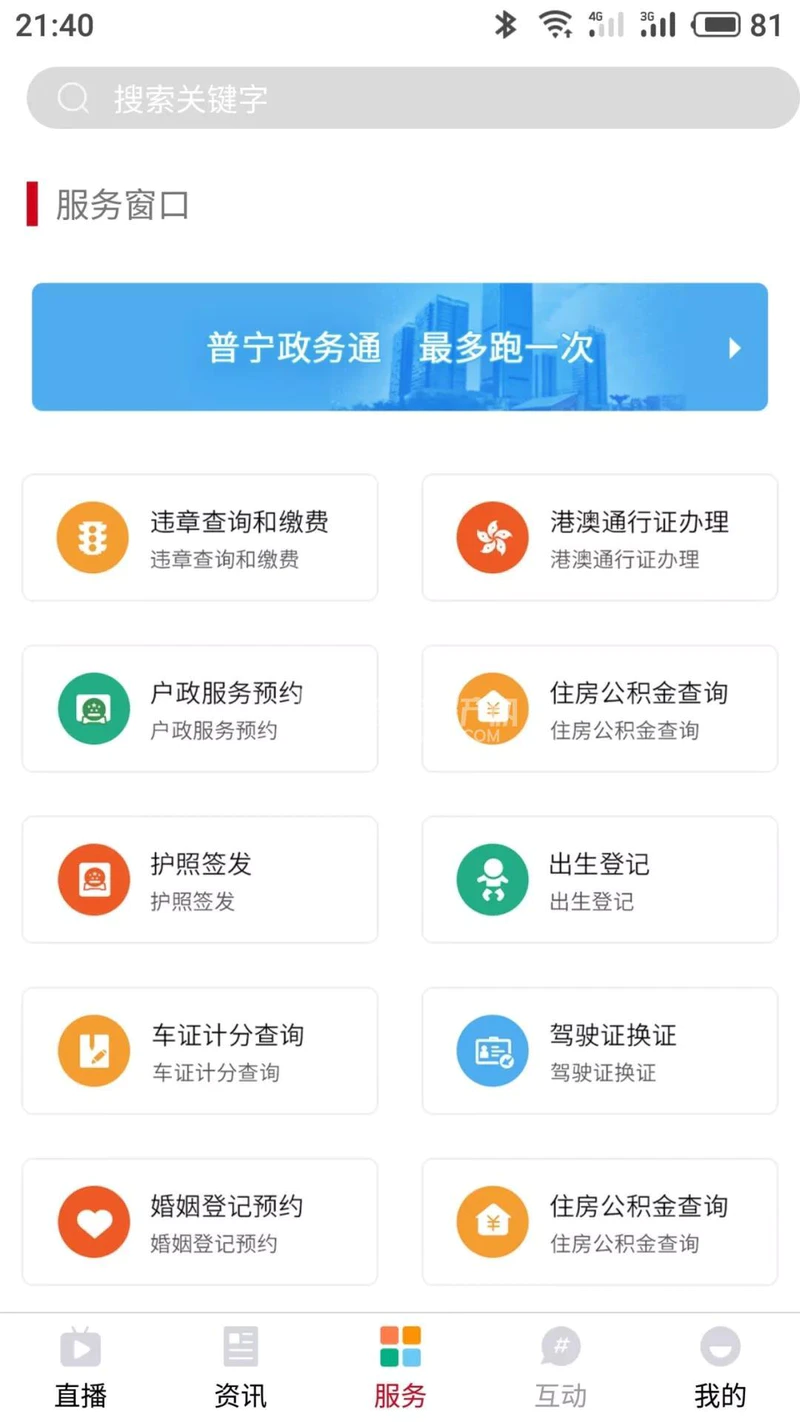This screenshot has height=1422, width=800.
Task: Open 护照签发 service card
Action: [x=200, y=880]
